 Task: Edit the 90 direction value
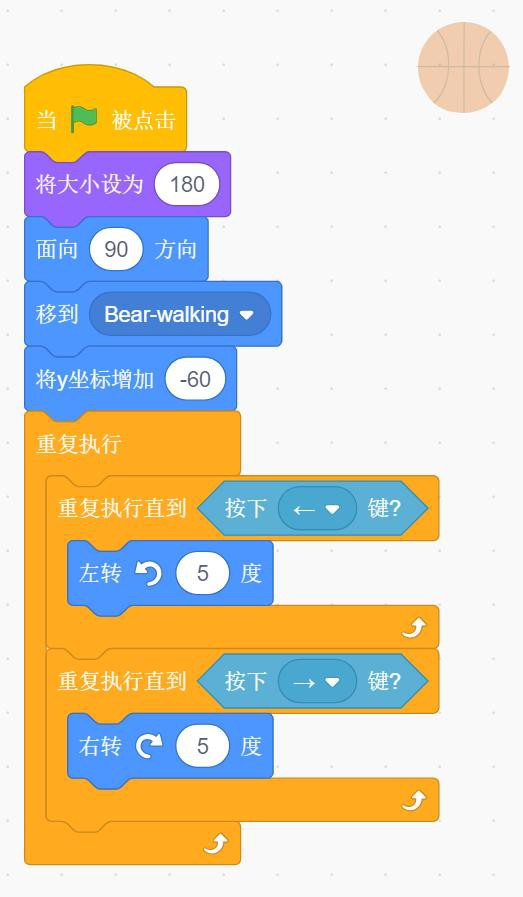116,249
